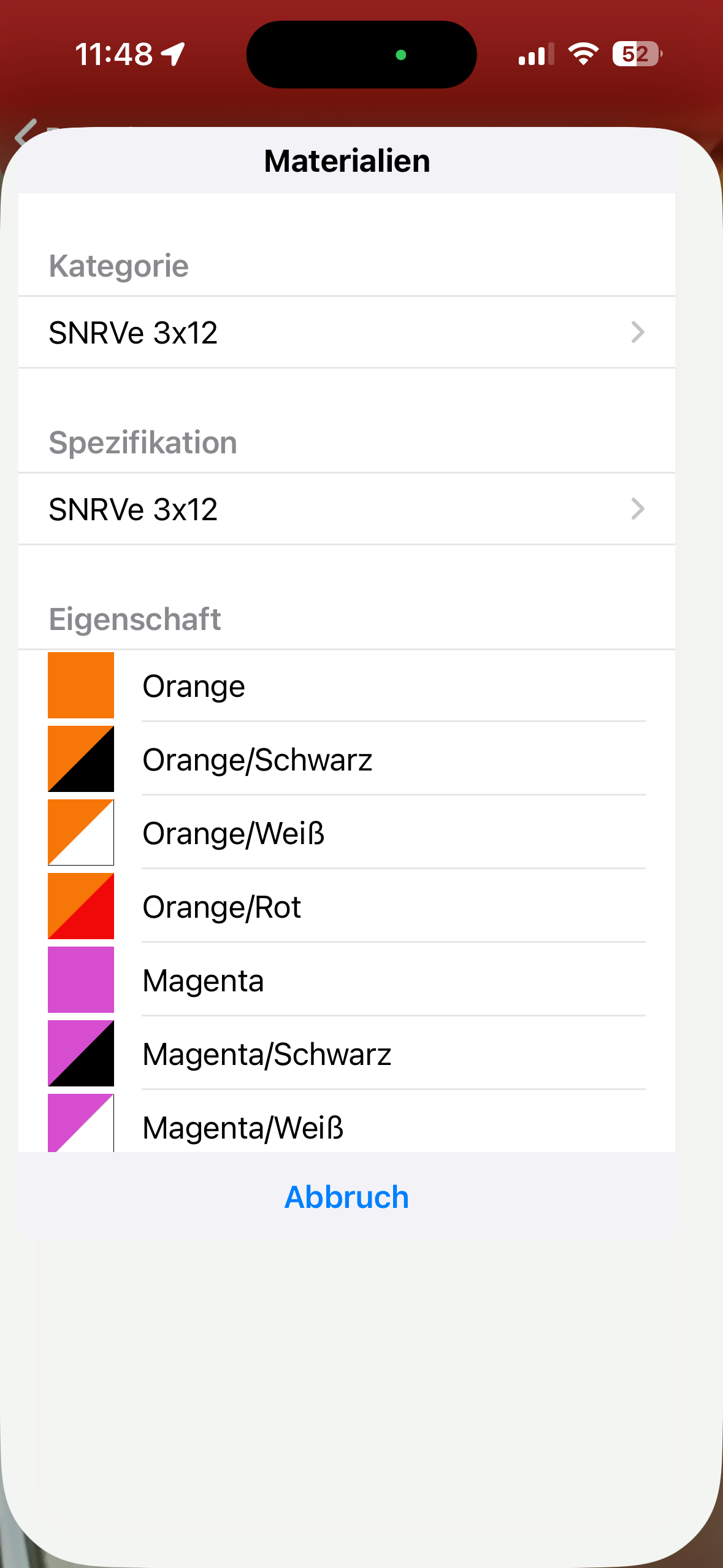
Task: Tap Abbruch to cancel the dialog
Action: pos(346,1197)
